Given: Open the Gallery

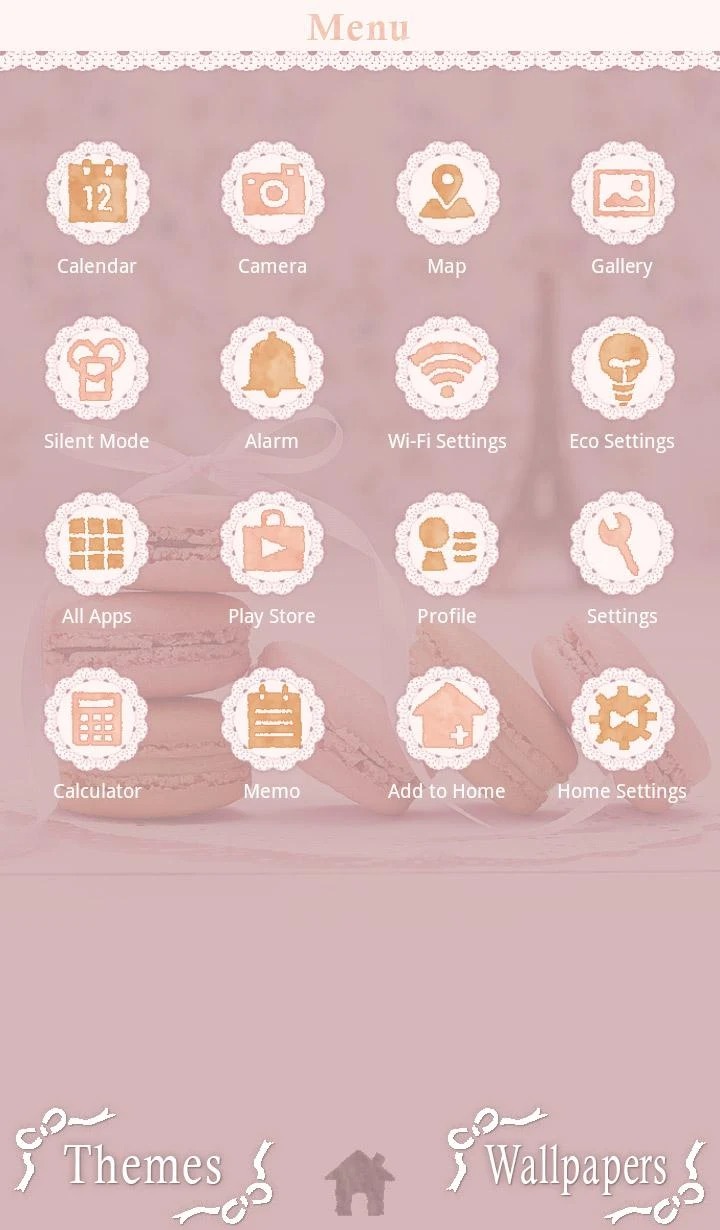Looking at the screenshot, I should pos(622,193).
